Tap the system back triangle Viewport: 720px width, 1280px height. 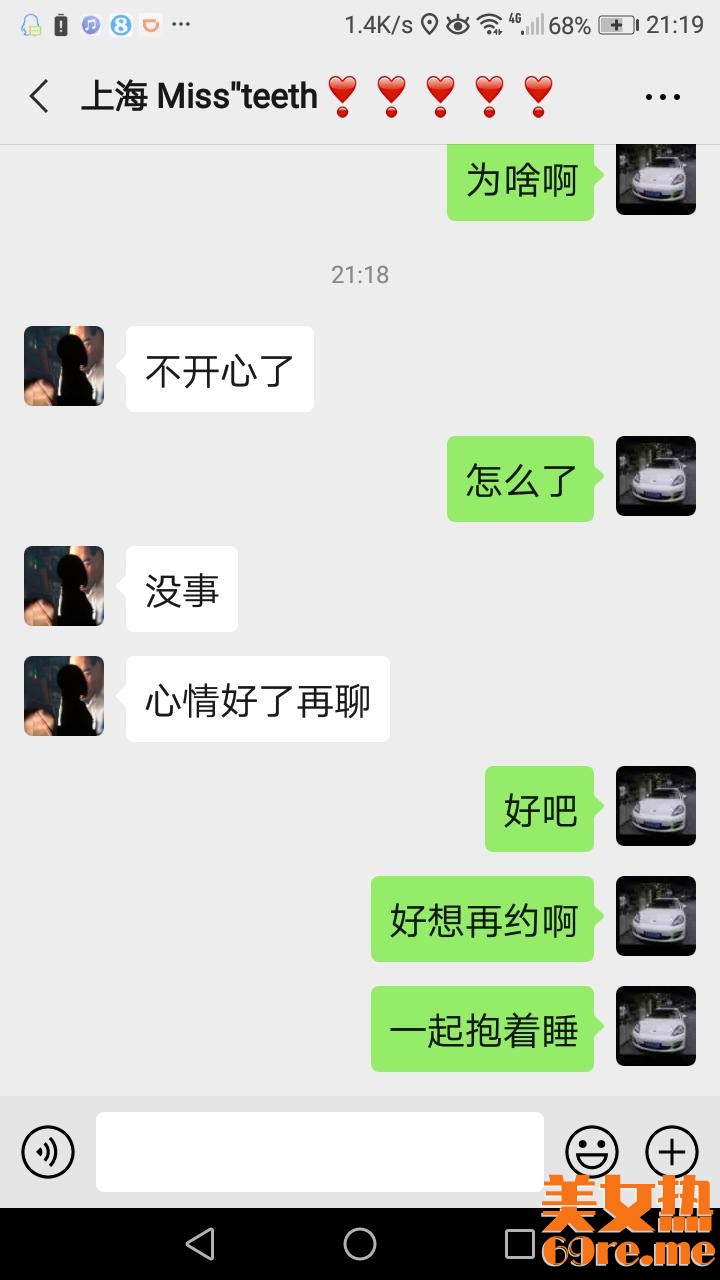[x=200, y=1244]
